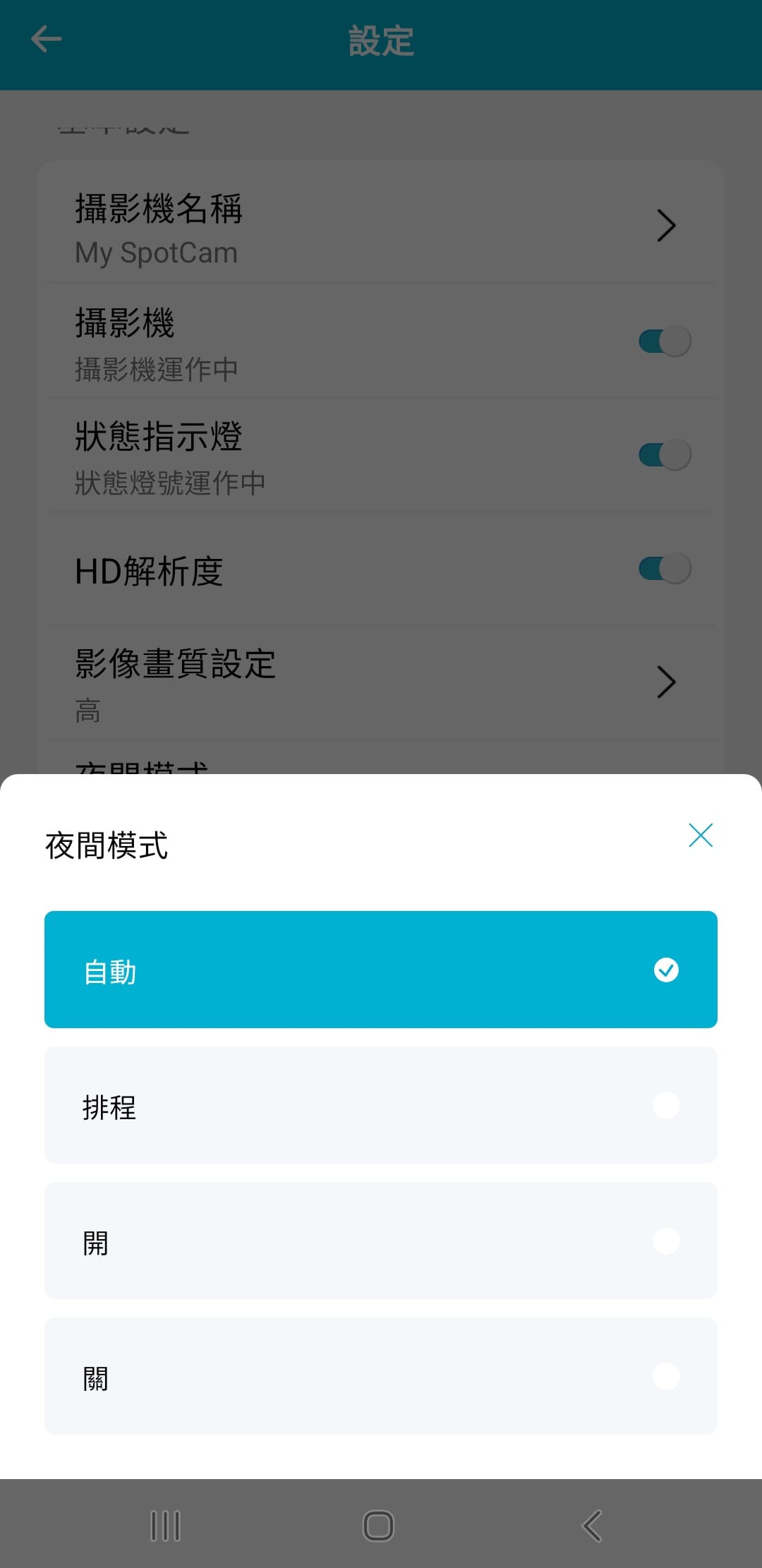The height and width of the screenshot is (1568, 762).
Task: Set night mode to 關
Action: (381, 1375)
